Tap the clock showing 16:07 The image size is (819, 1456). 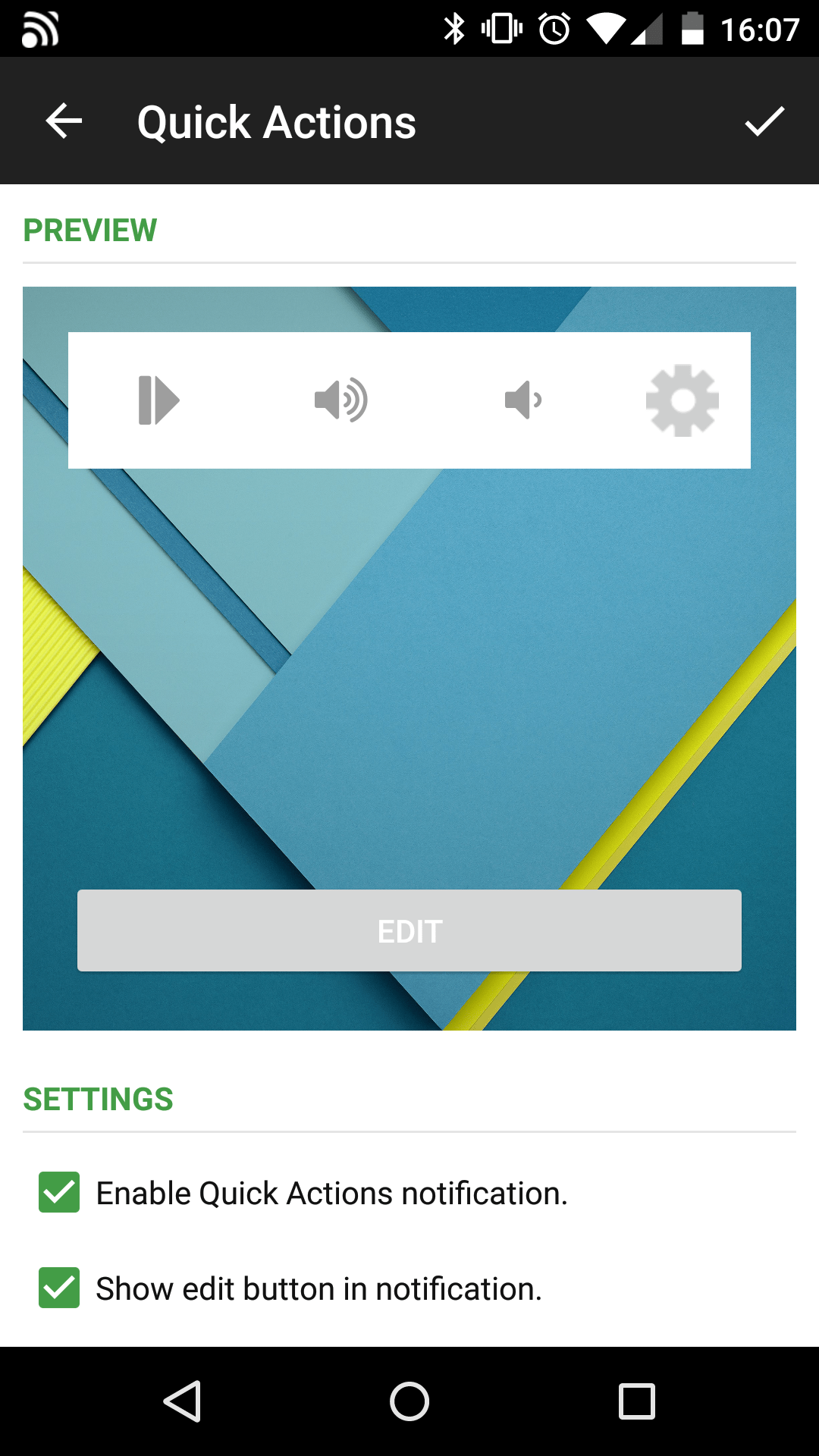point(761,29)
